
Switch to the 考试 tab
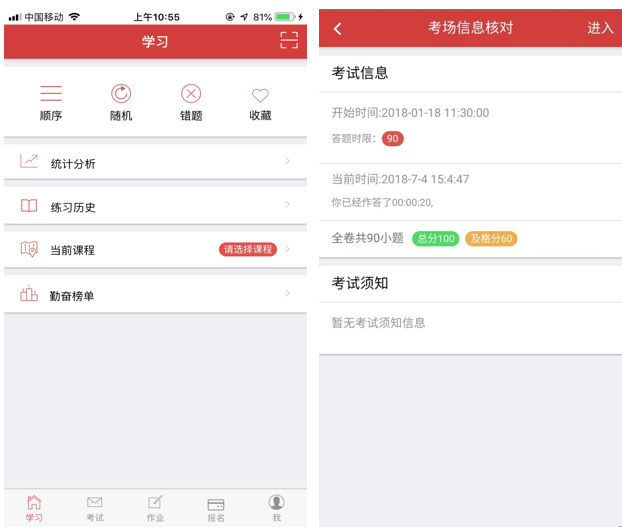(95, 508)
